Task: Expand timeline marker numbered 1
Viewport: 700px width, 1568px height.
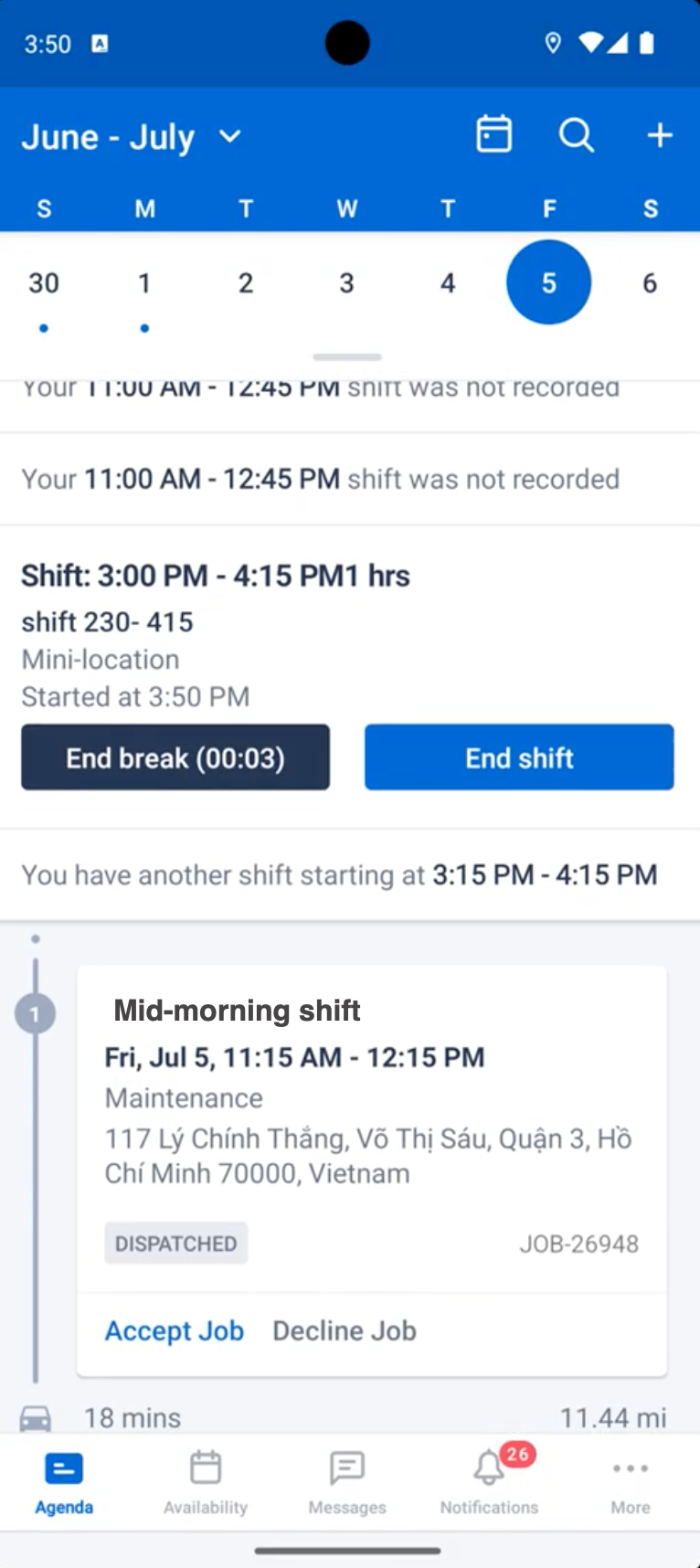Action: click(36, 1012)
